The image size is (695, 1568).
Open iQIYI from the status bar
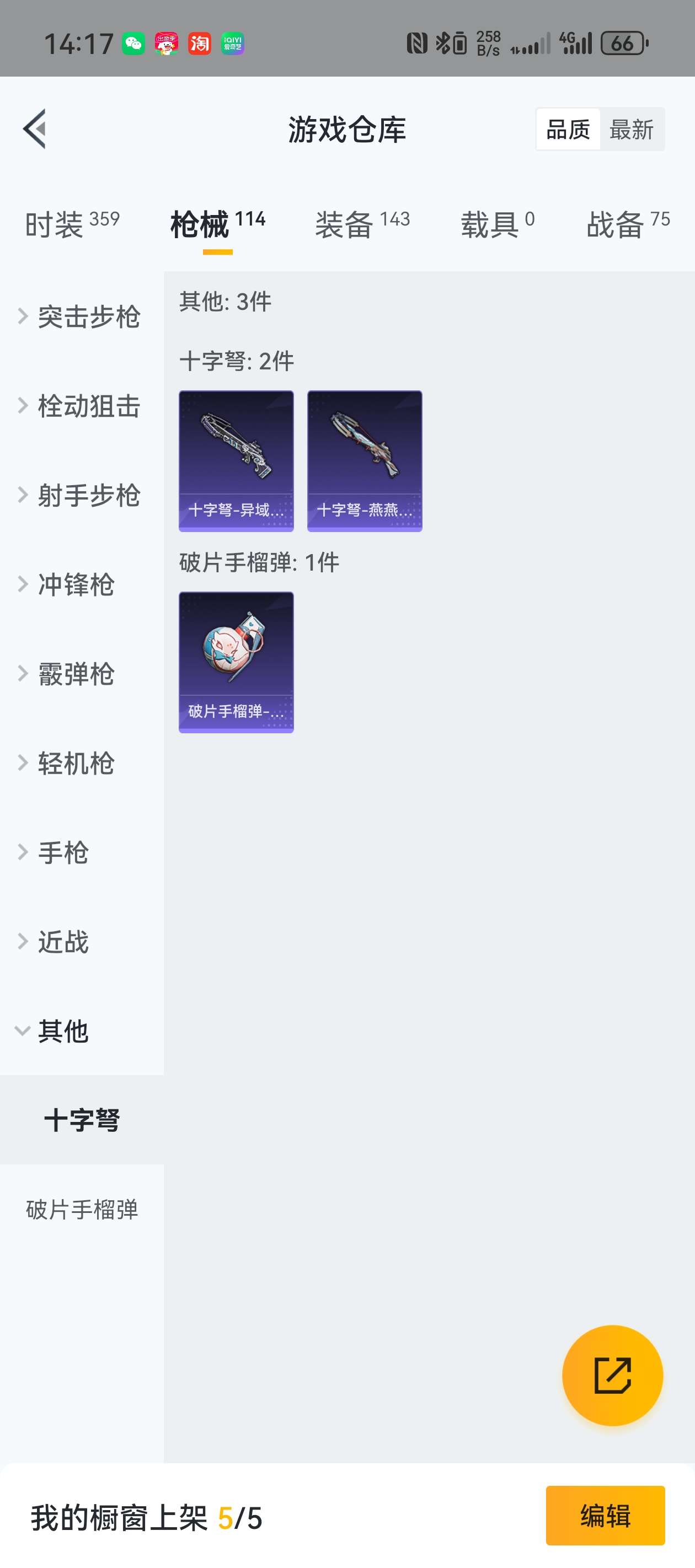click(x=234, y=43)
